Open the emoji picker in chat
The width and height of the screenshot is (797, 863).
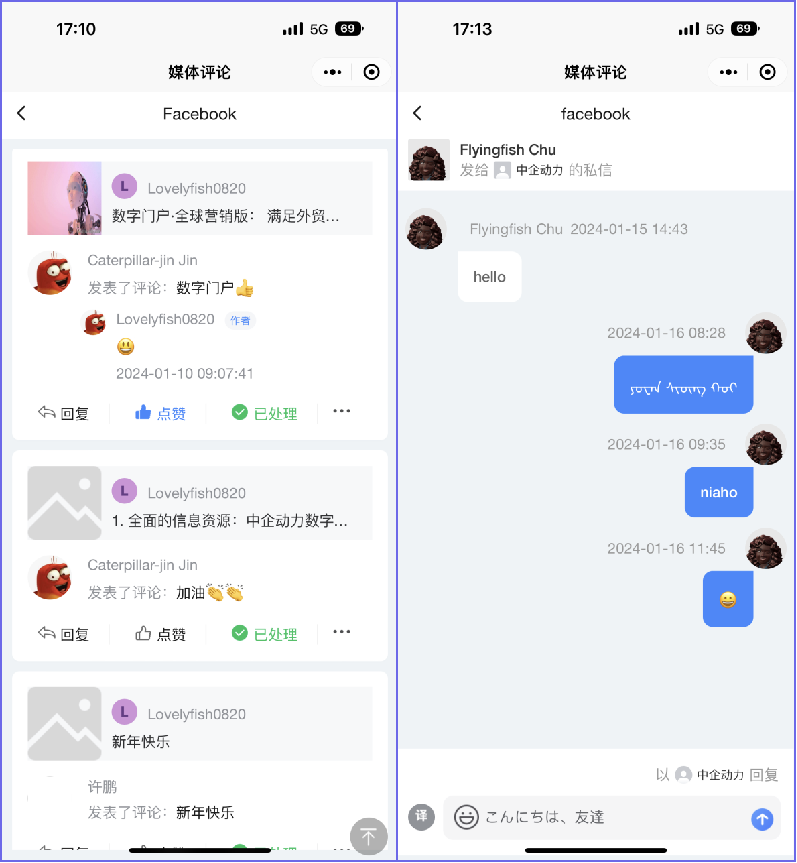[466, 817]
